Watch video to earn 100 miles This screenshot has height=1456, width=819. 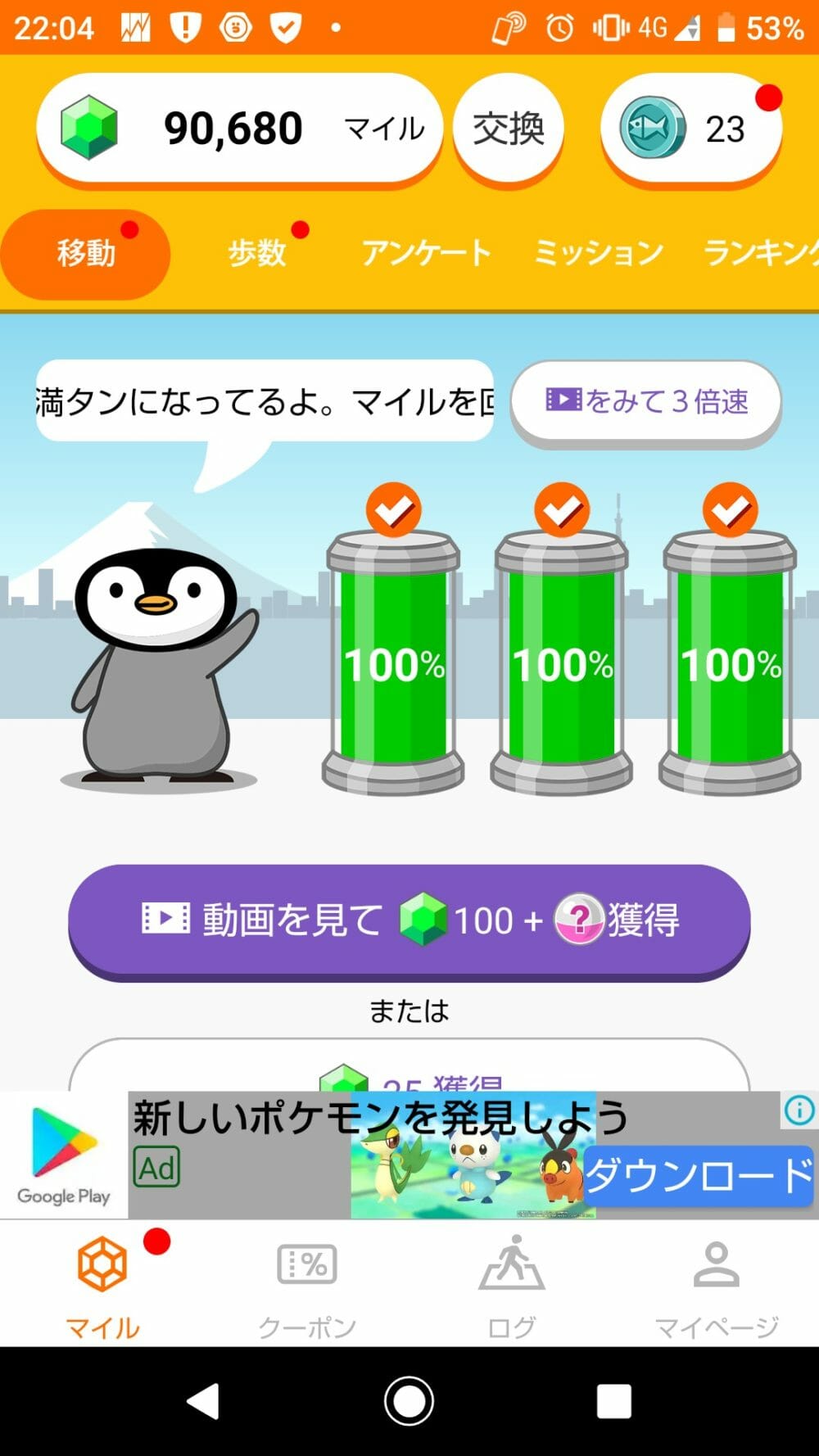point(409,920)
